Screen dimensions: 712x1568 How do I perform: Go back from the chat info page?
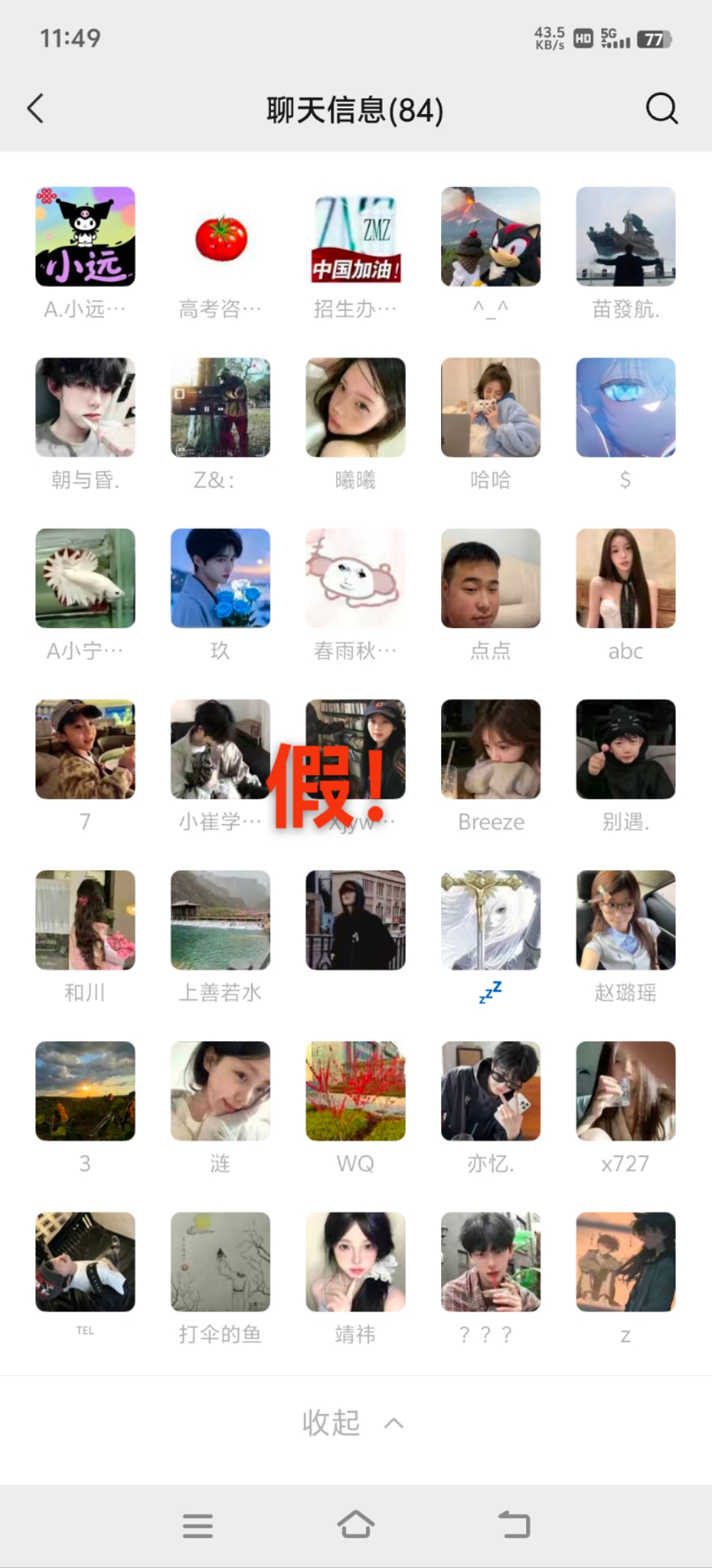(36, 109)
